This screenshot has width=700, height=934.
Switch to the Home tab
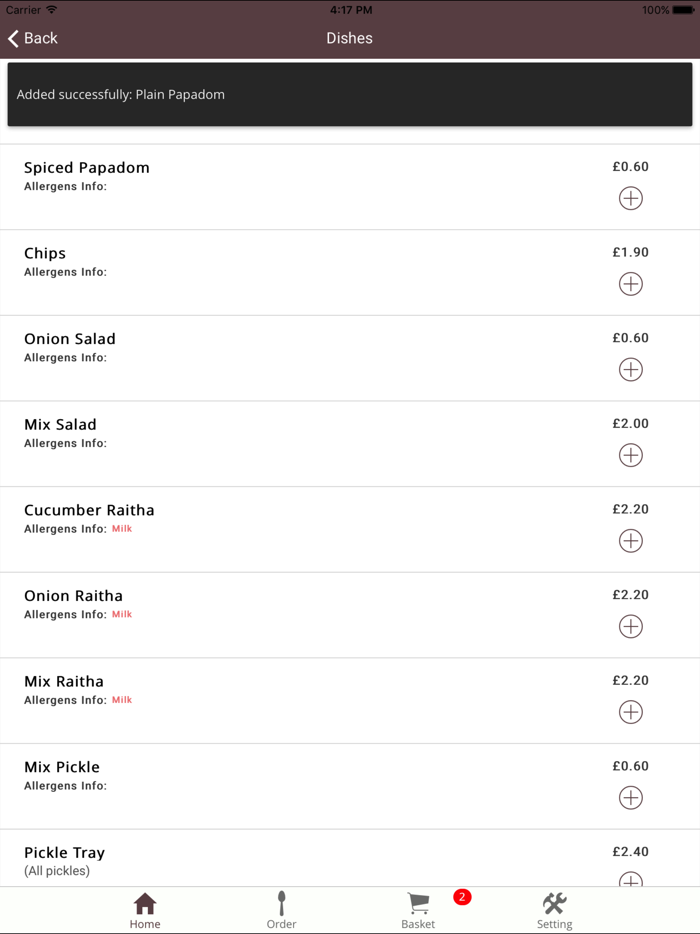pyautogui.click(x=145, y=910)
